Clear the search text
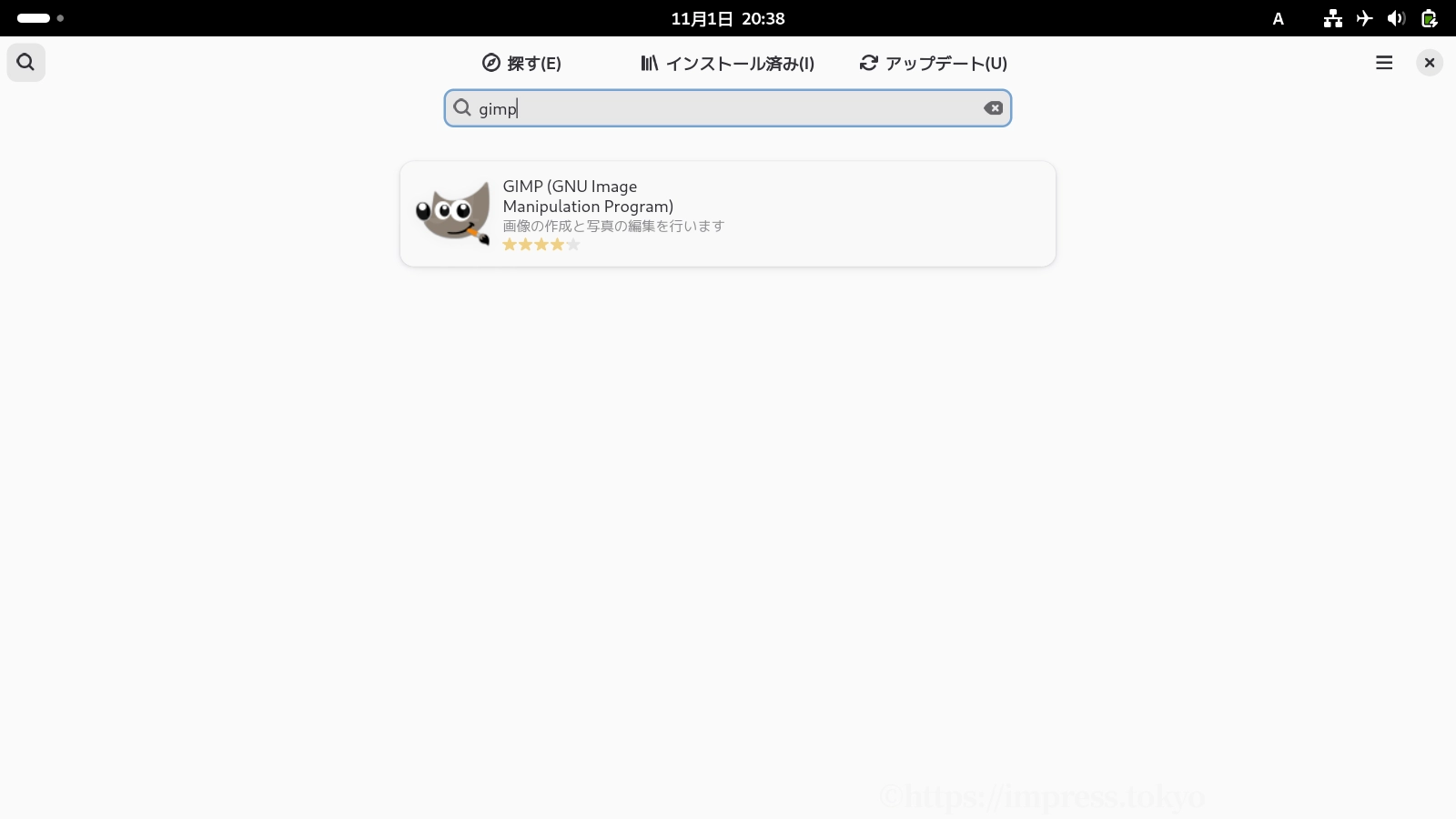This screenshot has height=819, width=1456. coord(993,108)
